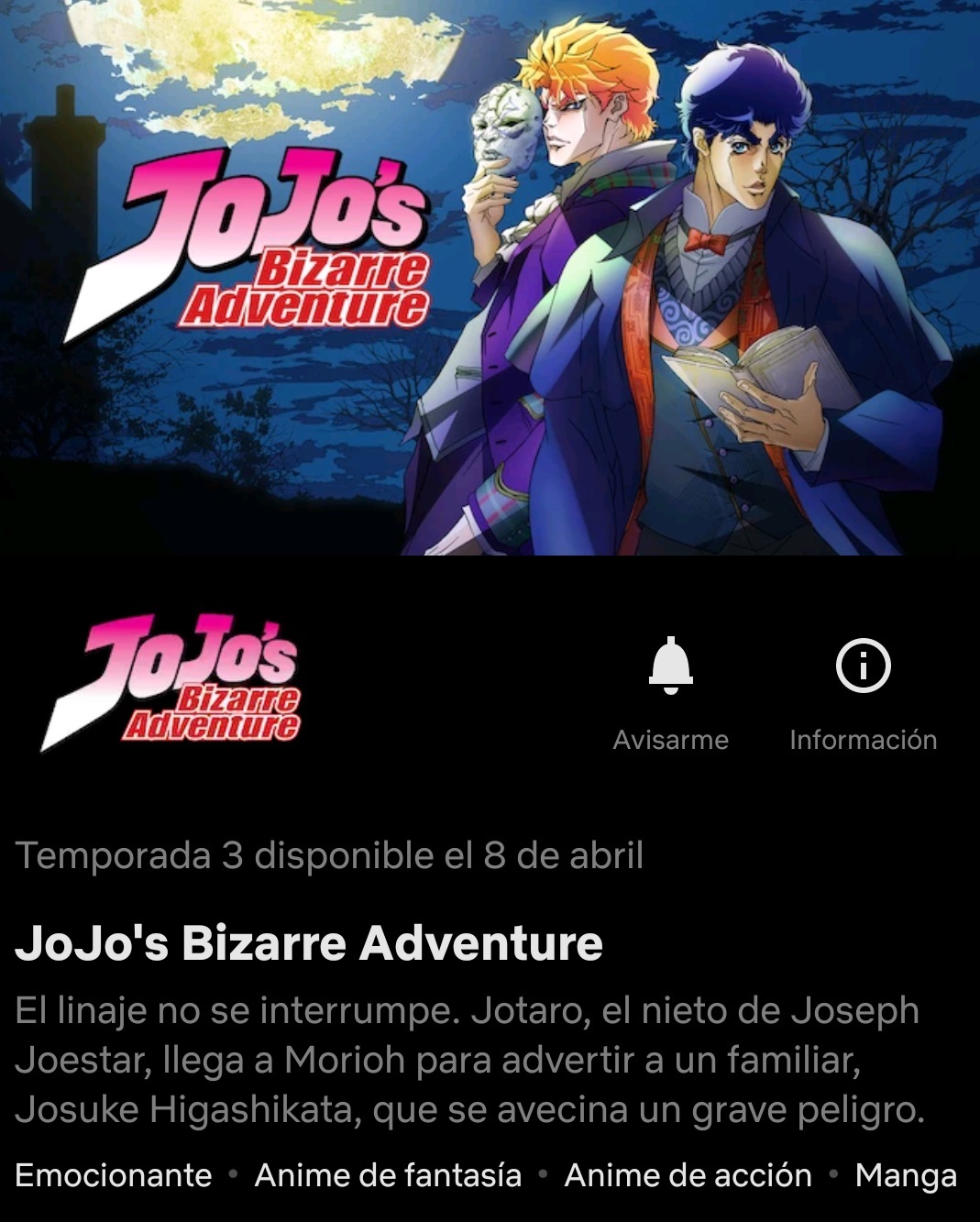Open the JoJo's Bizarre Adventure banner artwork
980x1222 pixels.
pyautogui.click(x=490, y=277)
